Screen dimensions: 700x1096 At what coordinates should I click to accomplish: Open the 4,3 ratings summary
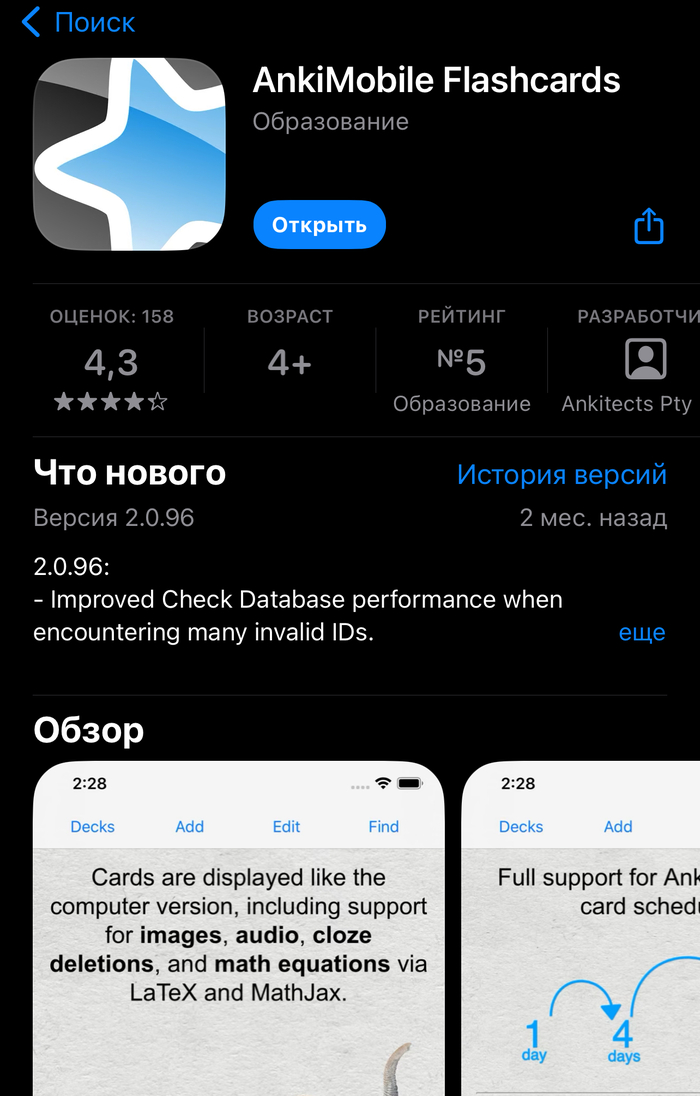[111, 364]
